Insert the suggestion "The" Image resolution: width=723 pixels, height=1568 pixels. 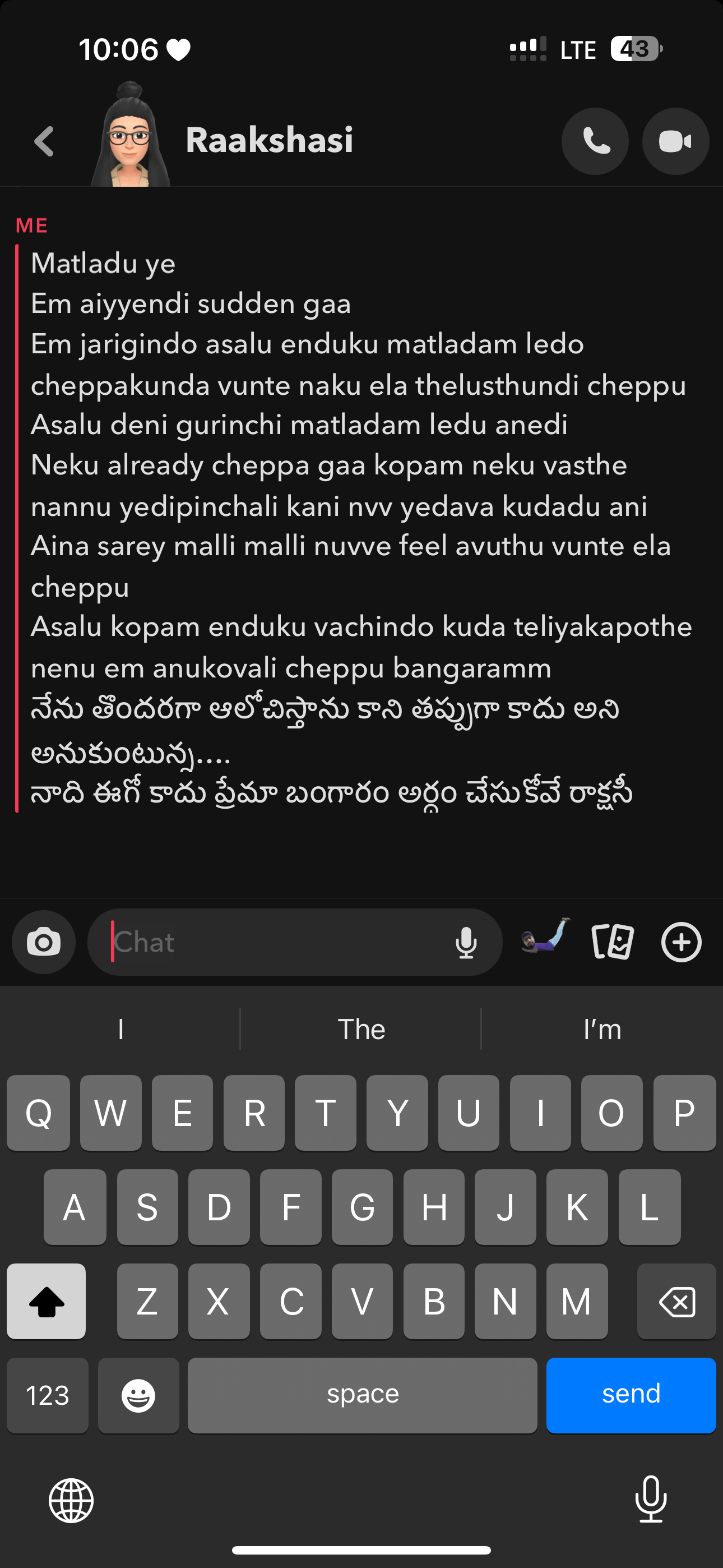[361, 1029]
